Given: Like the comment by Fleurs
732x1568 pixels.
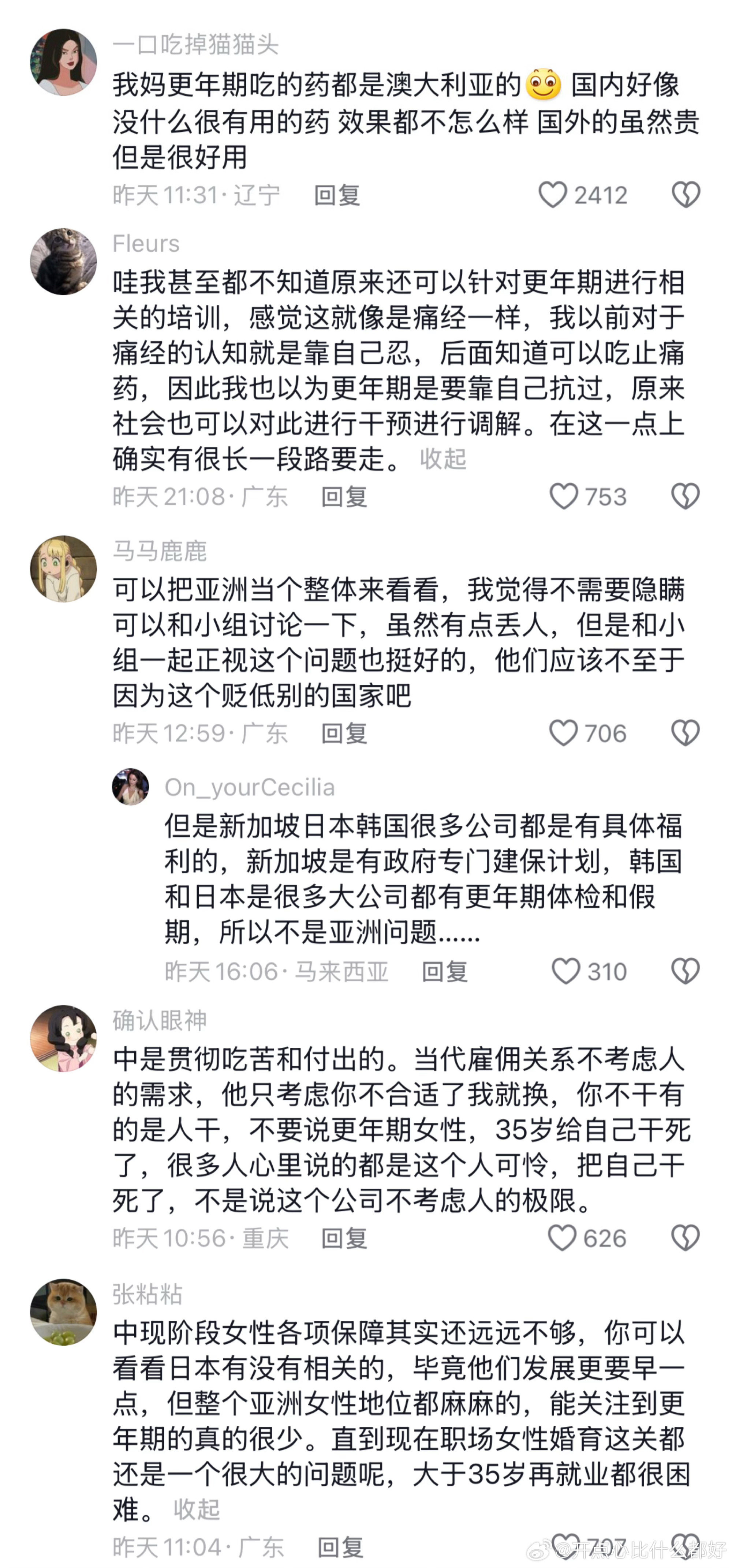Looking at the screenshot, I should tap(564, 496).
